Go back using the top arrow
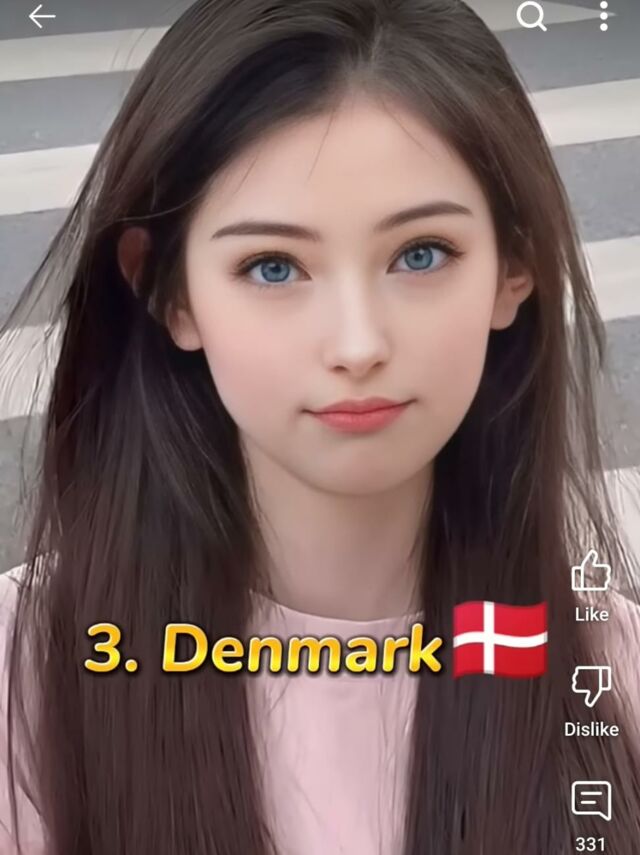The width and height of the screenshot is (640, 855). tap(41, 17)
